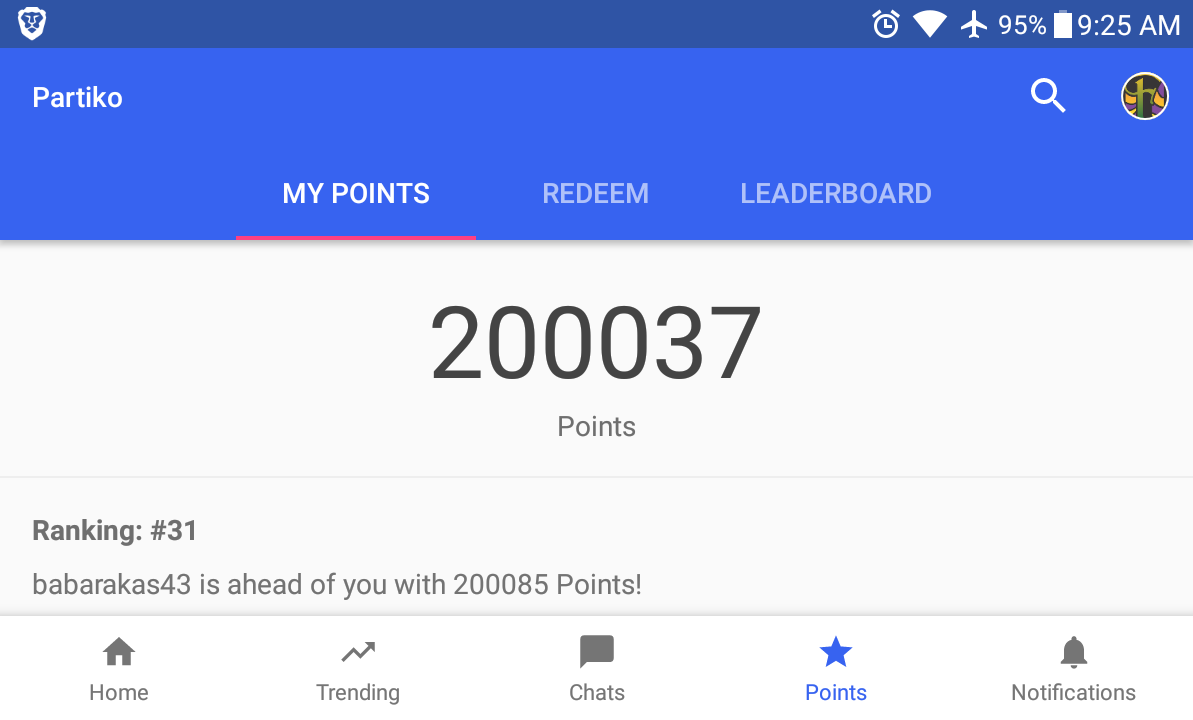Tap Points in the bottom navigation
The image size is (1193, 720).
click(835, 669)
